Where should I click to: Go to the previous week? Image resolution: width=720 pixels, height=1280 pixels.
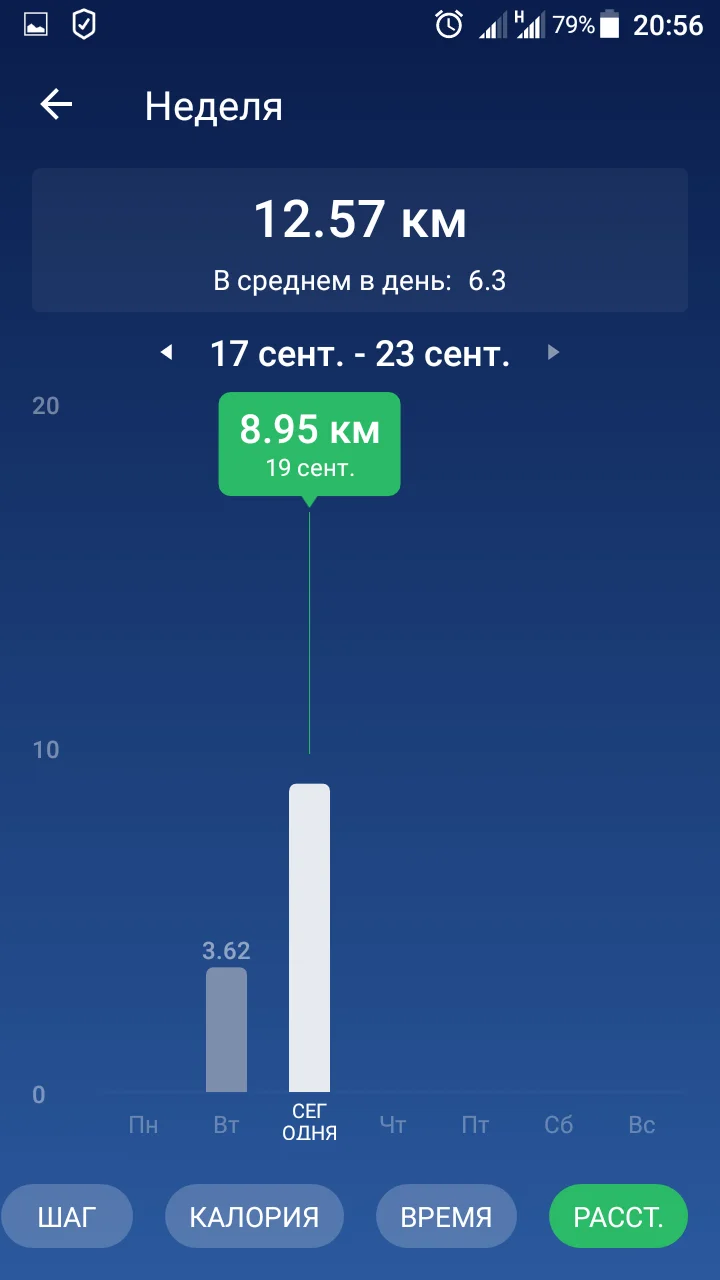click(167, 352)
